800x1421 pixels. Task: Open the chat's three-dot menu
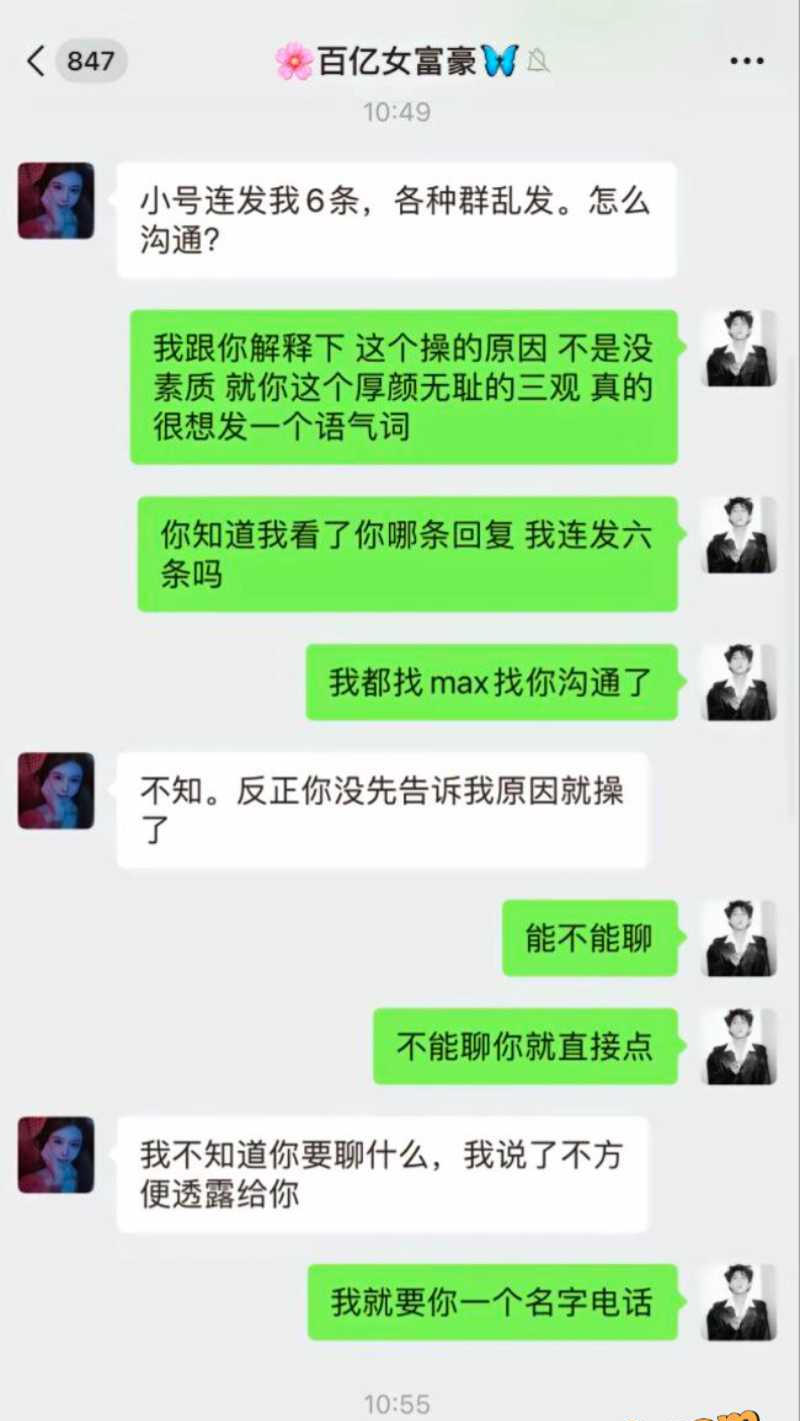(746, 62)
